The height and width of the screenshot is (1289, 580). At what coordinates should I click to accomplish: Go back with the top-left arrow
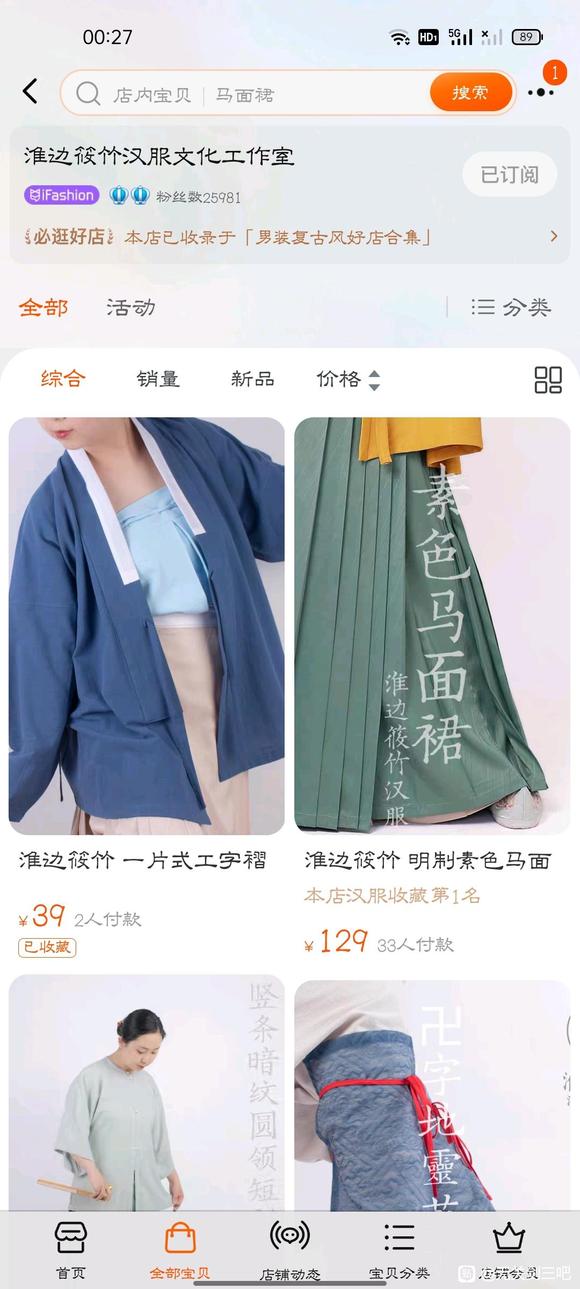30,92
